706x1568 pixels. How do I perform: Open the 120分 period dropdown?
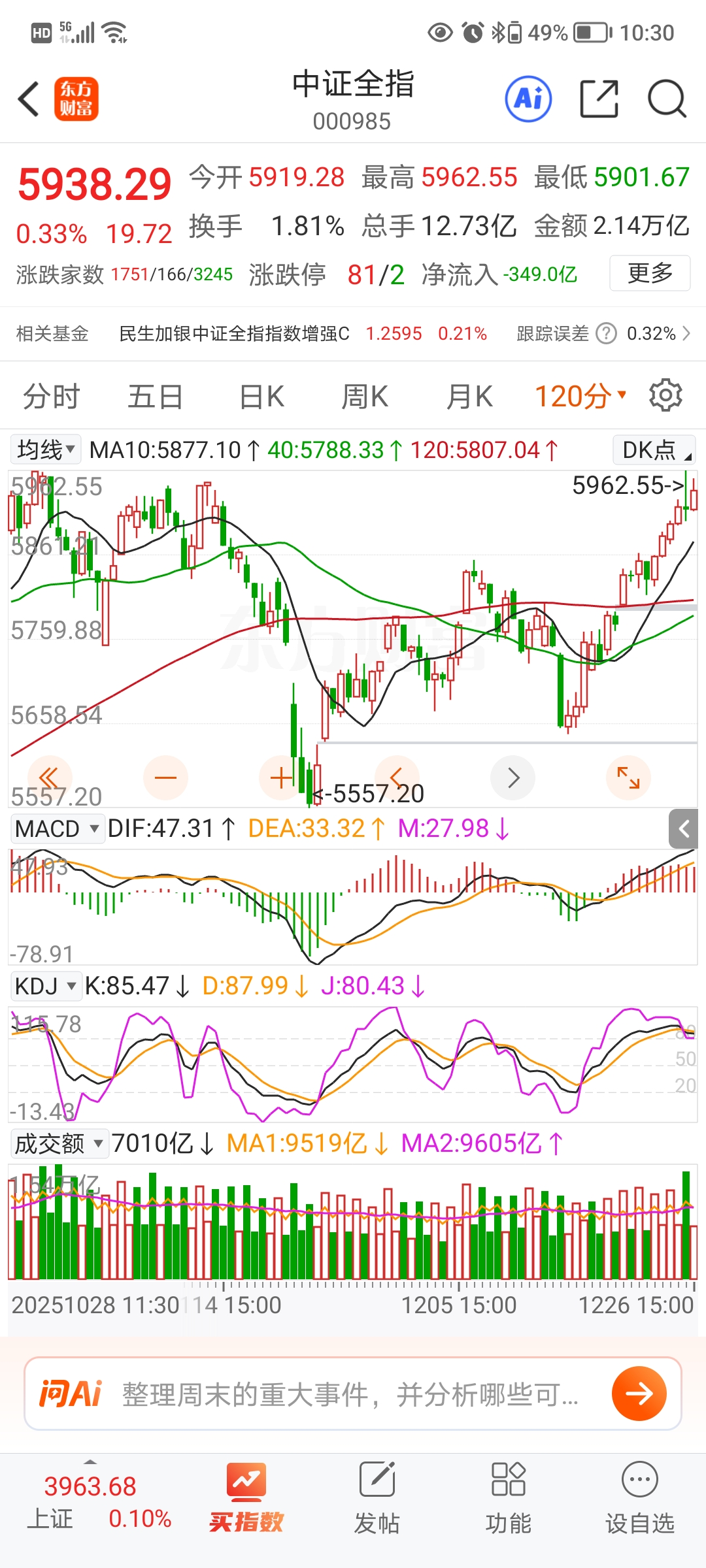pos(580,397)
